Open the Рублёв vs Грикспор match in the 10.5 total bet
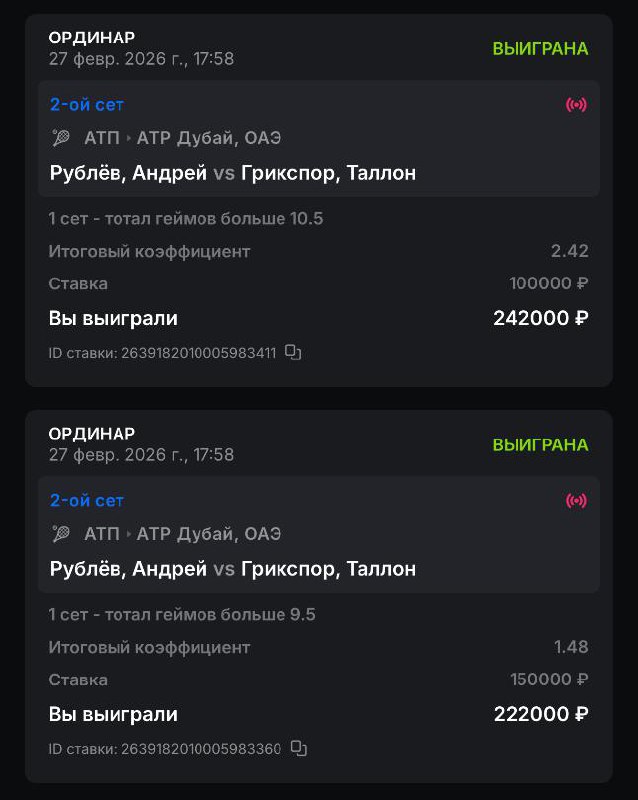The image size is (638, 800). click(x=233, y=173)
